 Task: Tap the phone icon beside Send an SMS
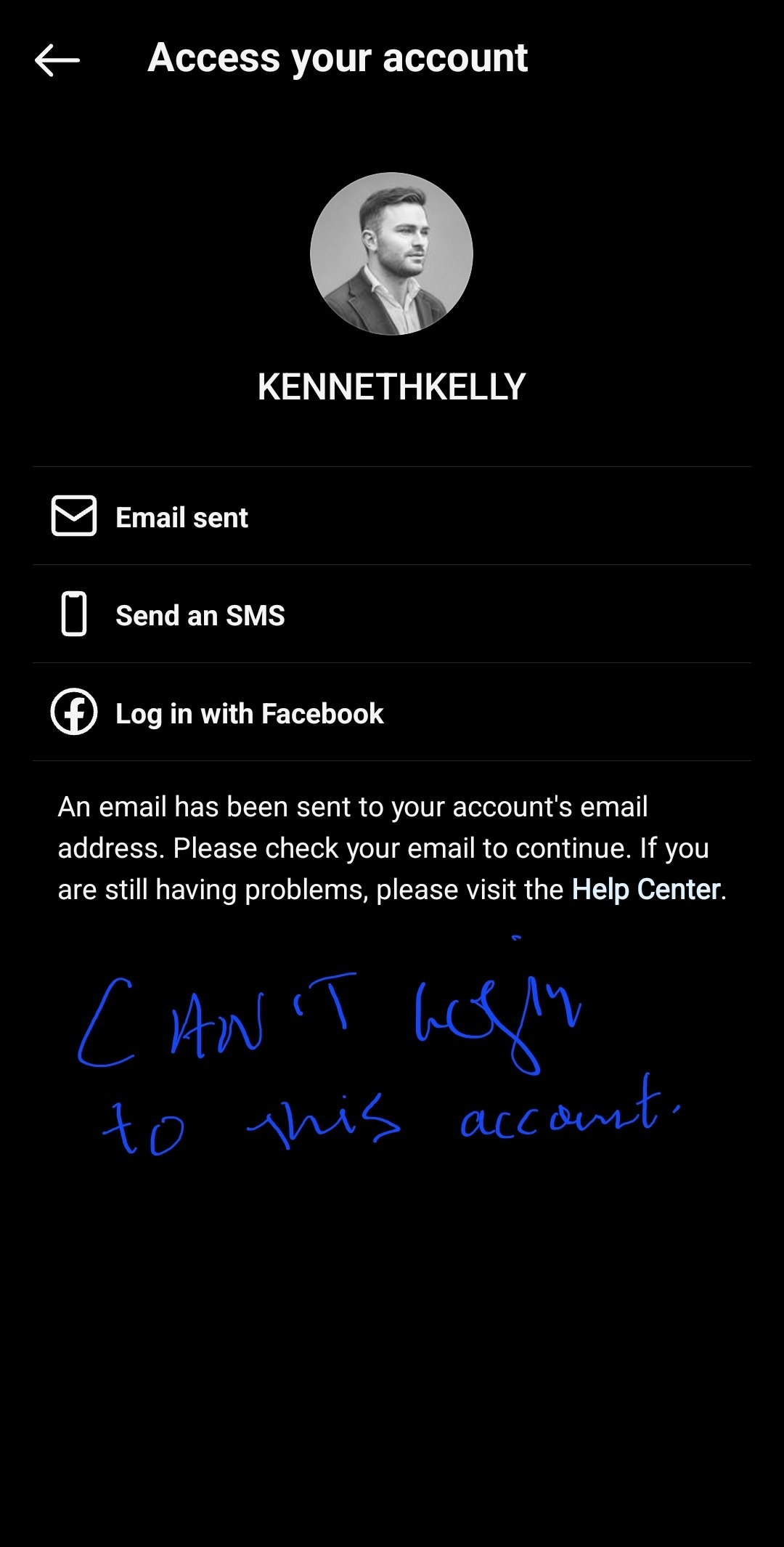[75, 615]
